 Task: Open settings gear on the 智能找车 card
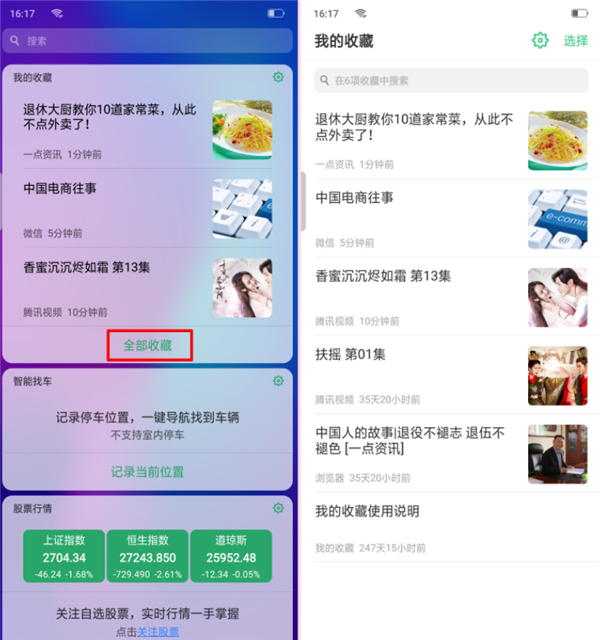tap(278, 381)
